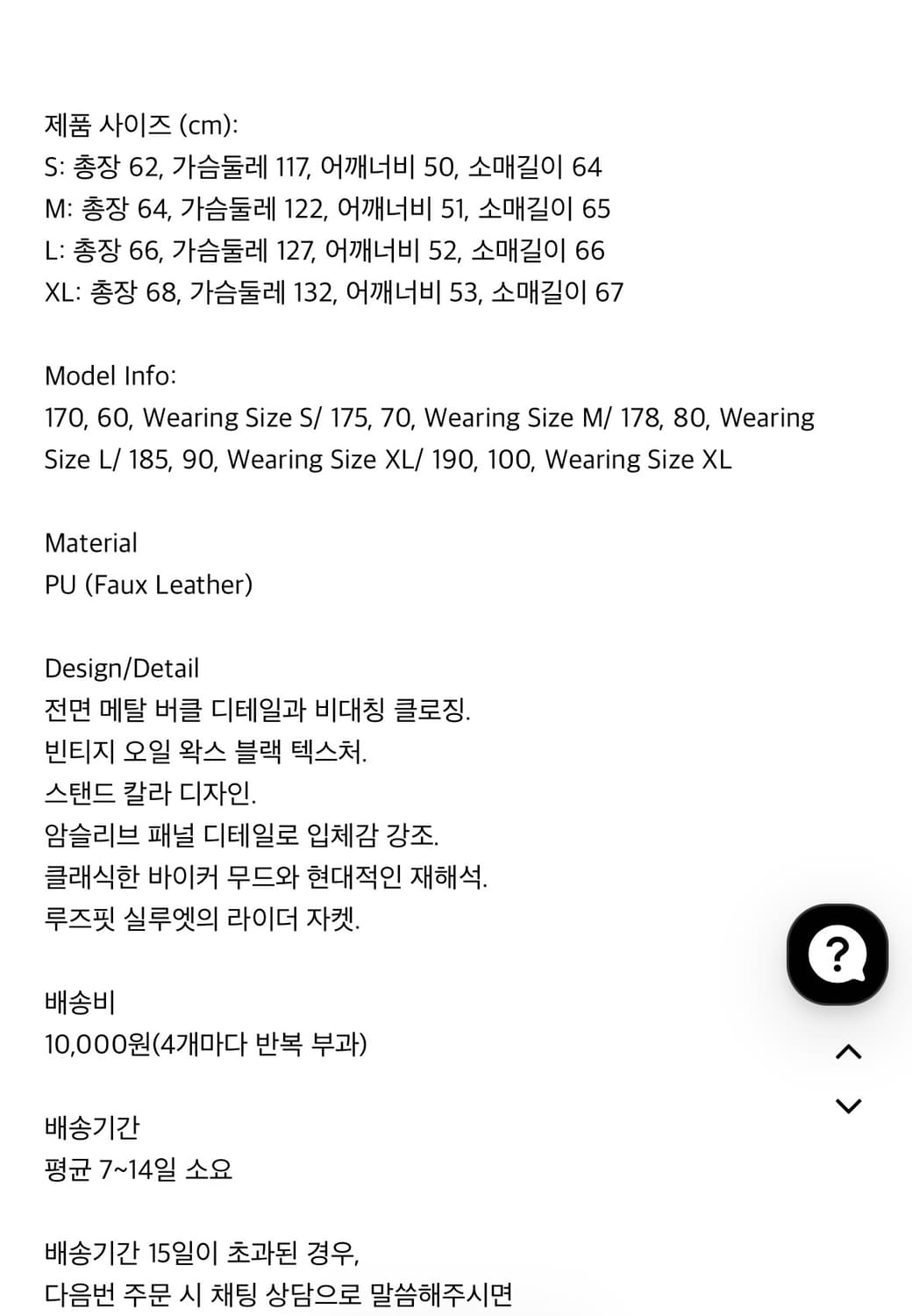This screenshot has width=912, height=1316.
Task: Click the 'Model Info:' section label
Action: coord(112,375)
